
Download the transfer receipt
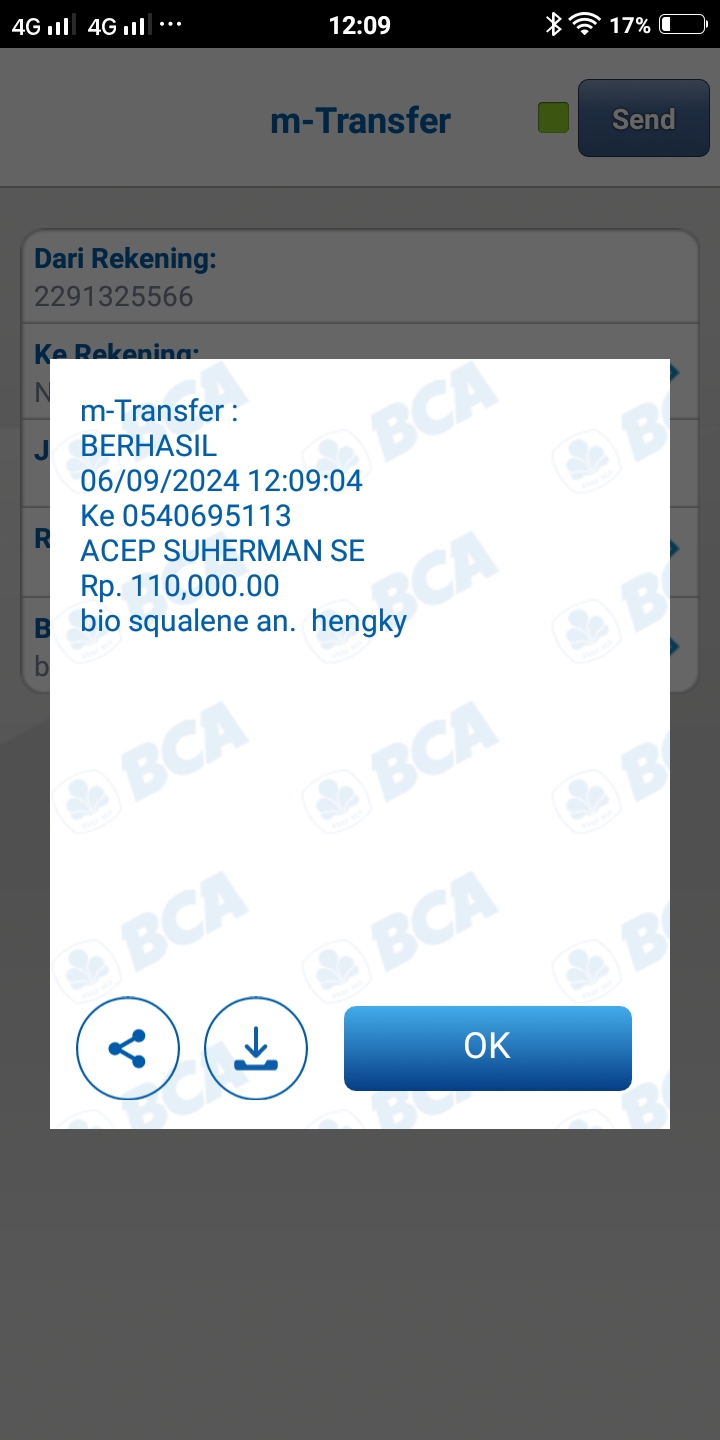pos(256,1048)
